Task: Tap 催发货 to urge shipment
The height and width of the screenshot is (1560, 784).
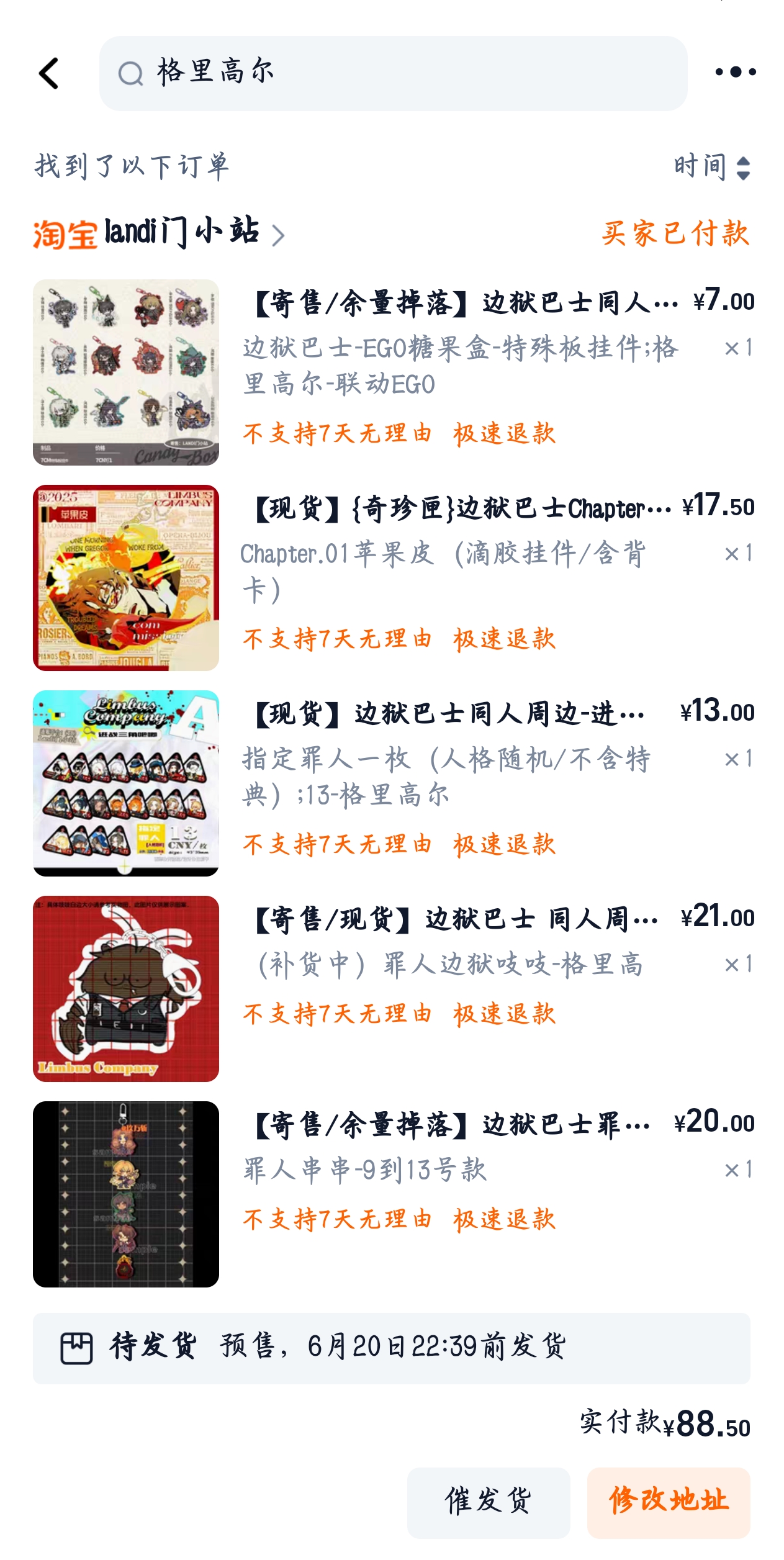Action: (x=488, y=1502)
